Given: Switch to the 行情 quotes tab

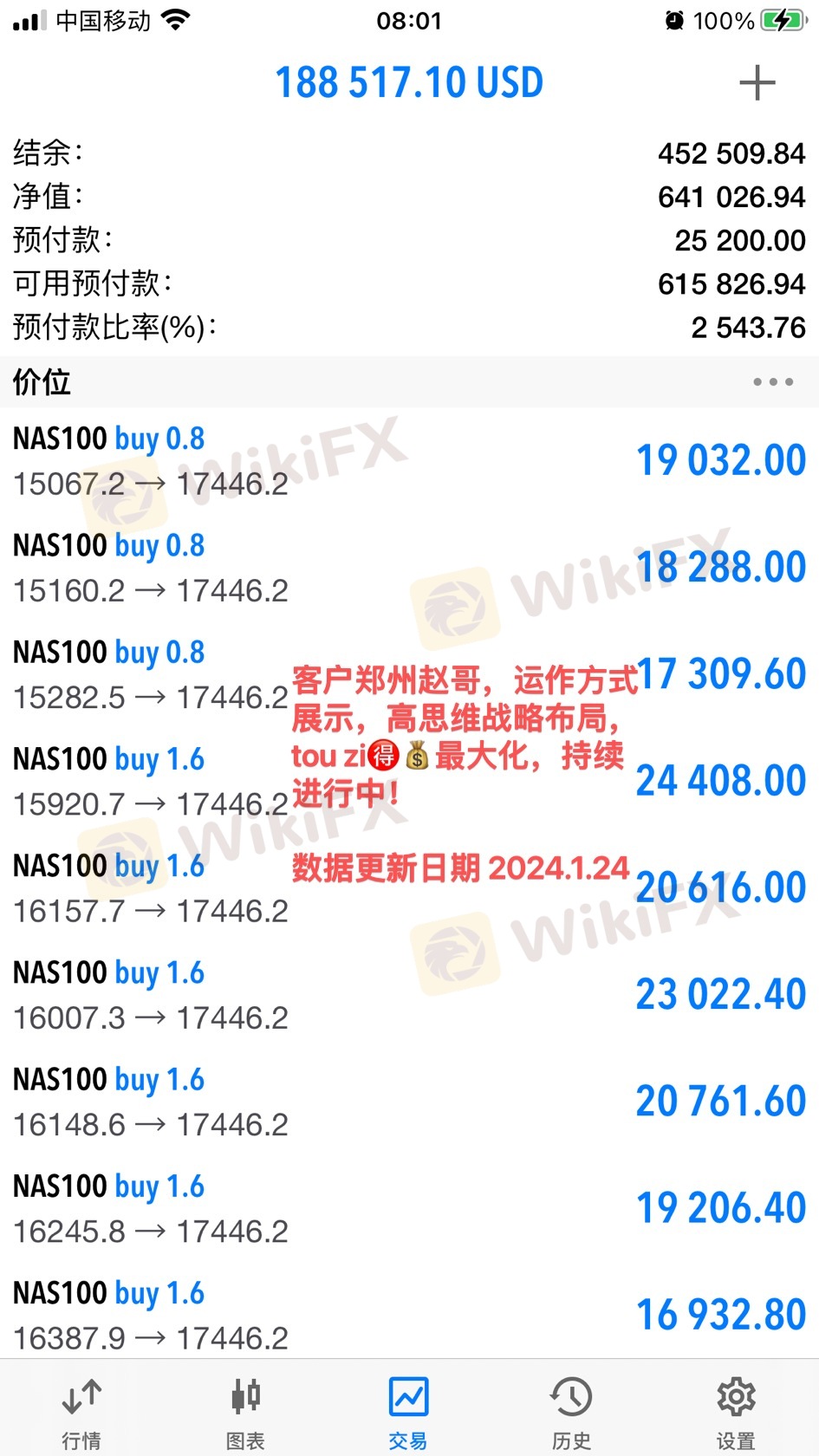Looking at the screenshot, I should pos(81,1408).
